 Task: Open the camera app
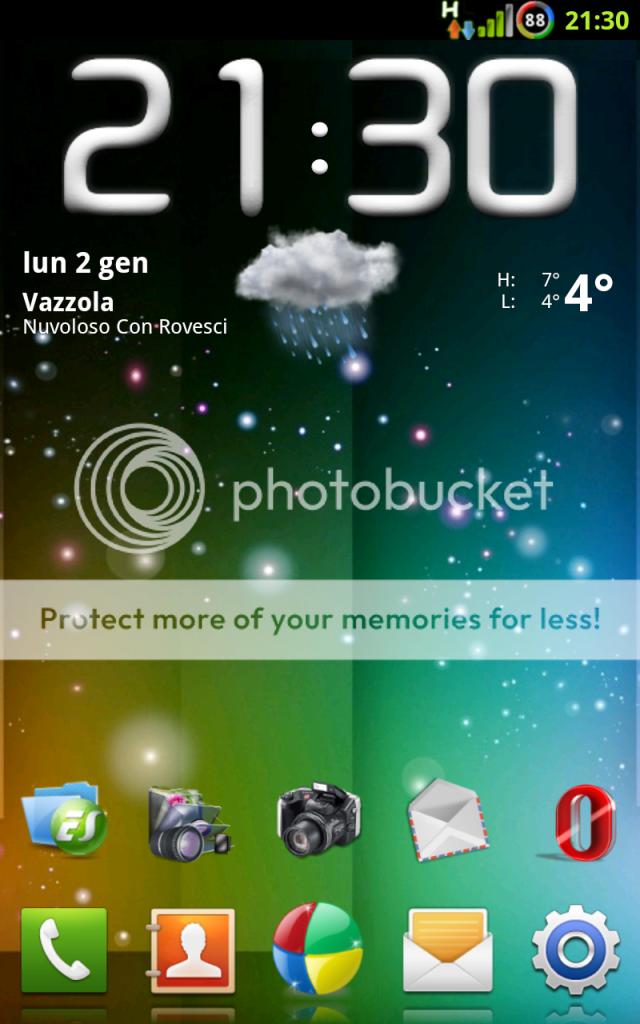tap(318, 820)
